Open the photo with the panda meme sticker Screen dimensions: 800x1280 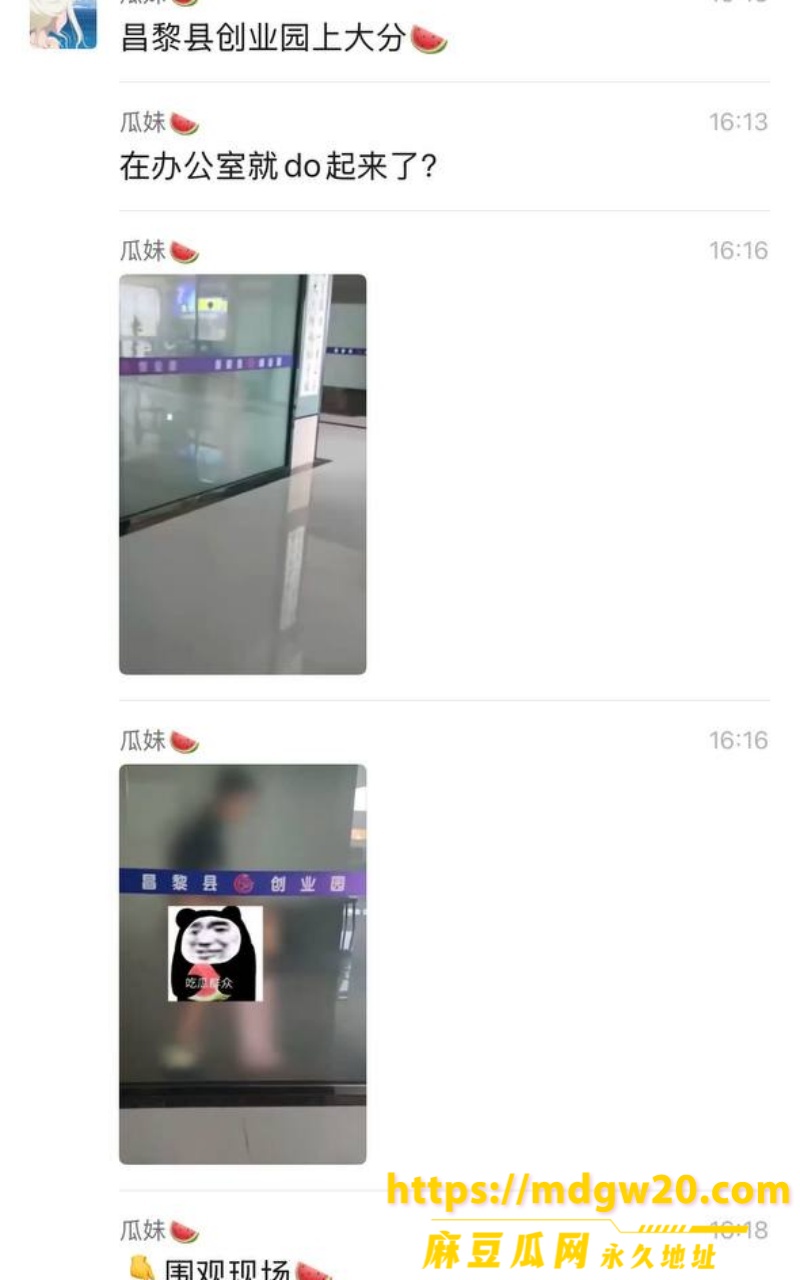point(243,964)
